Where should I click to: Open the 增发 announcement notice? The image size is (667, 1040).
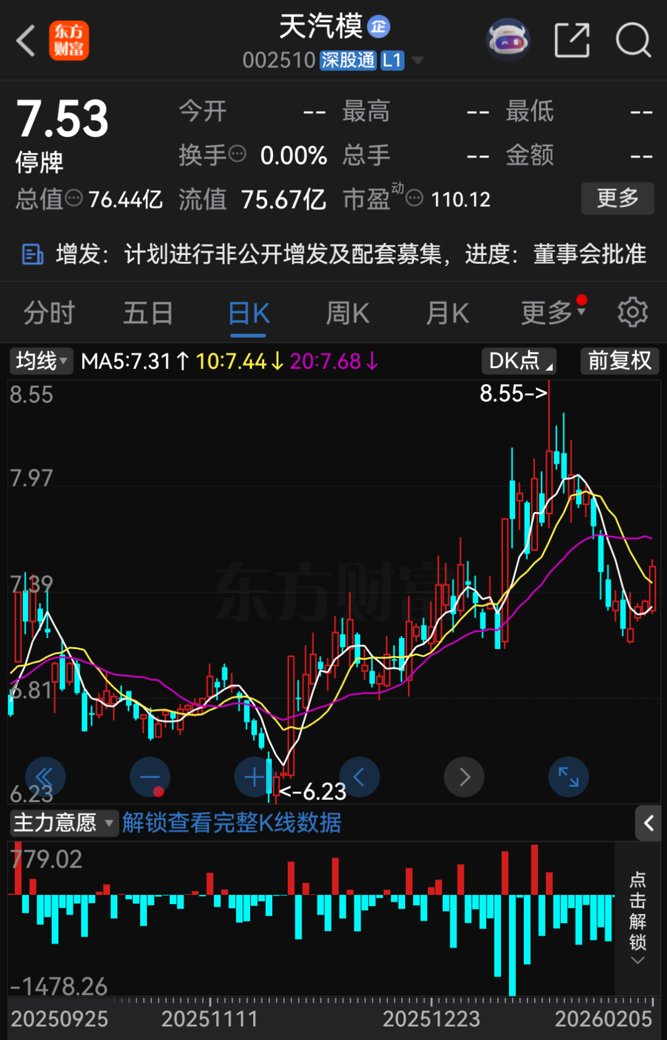click(x=333, y=254)
